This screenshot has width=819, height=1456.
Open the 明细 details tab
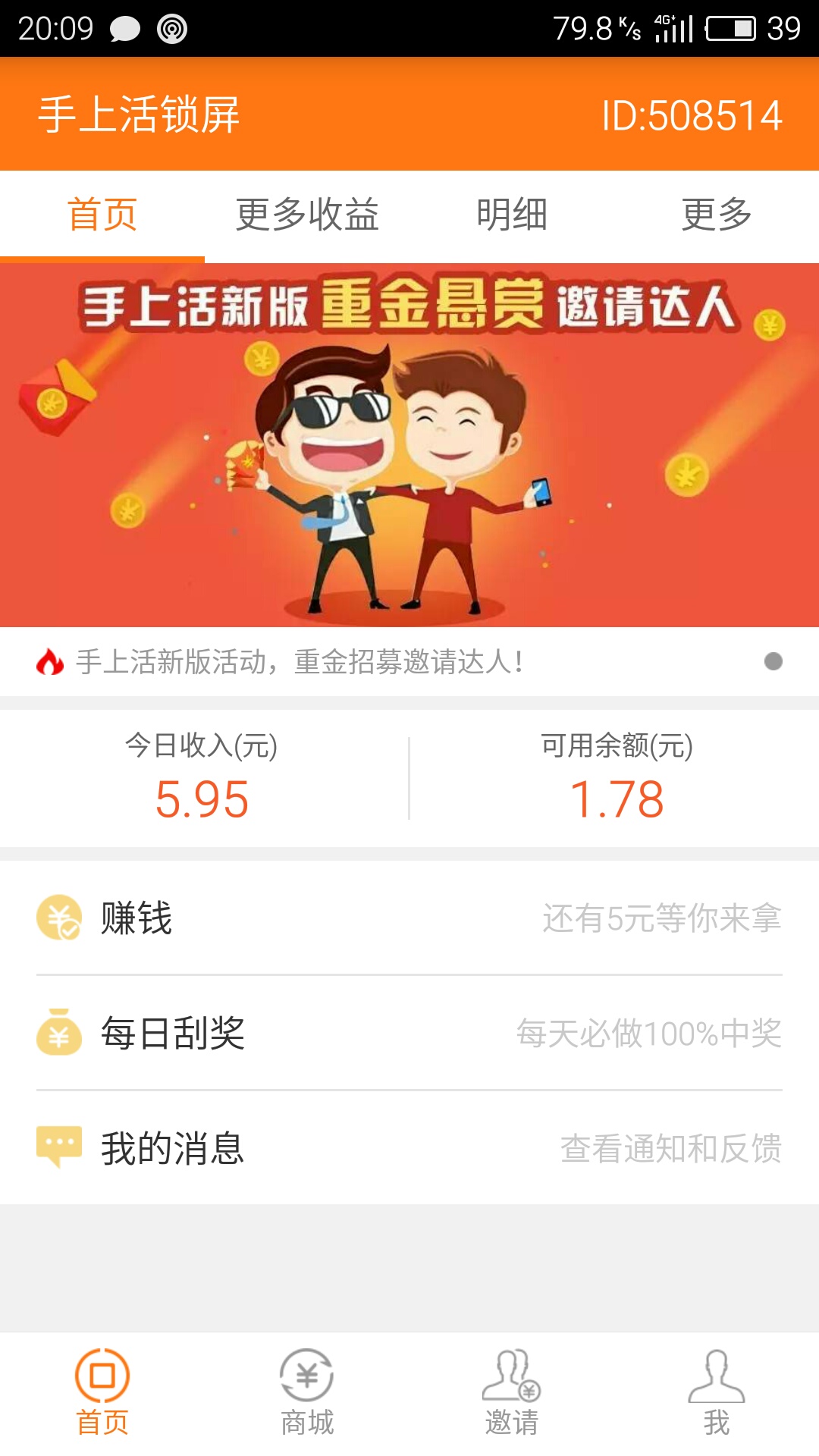(512, 215)
